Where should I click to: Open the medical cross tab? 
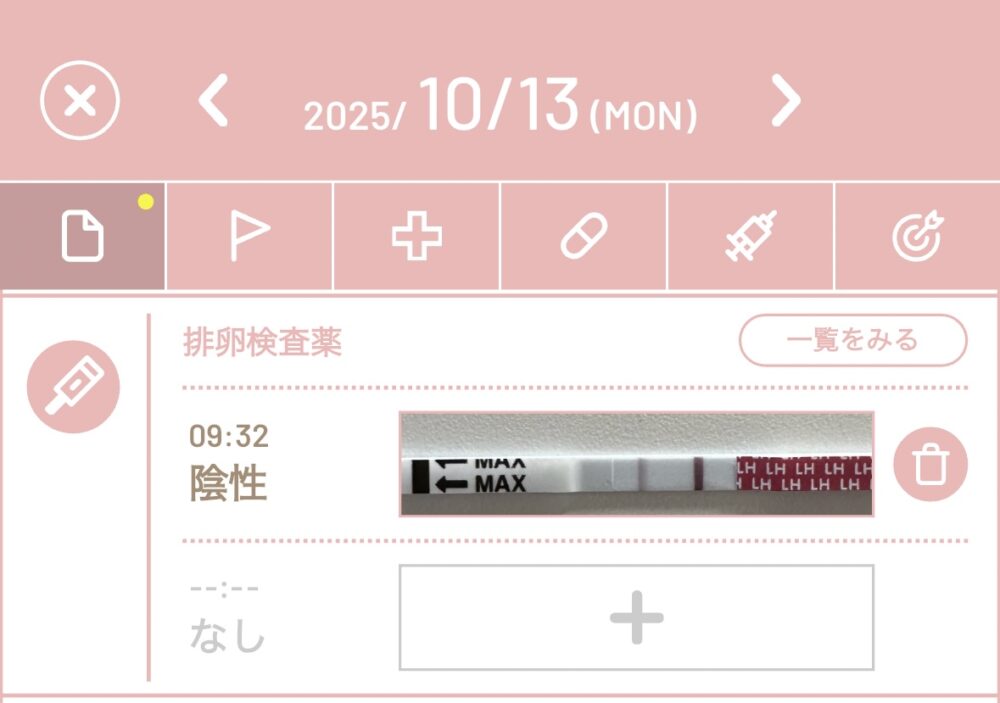pyautogui.click(x=416, y=238)
